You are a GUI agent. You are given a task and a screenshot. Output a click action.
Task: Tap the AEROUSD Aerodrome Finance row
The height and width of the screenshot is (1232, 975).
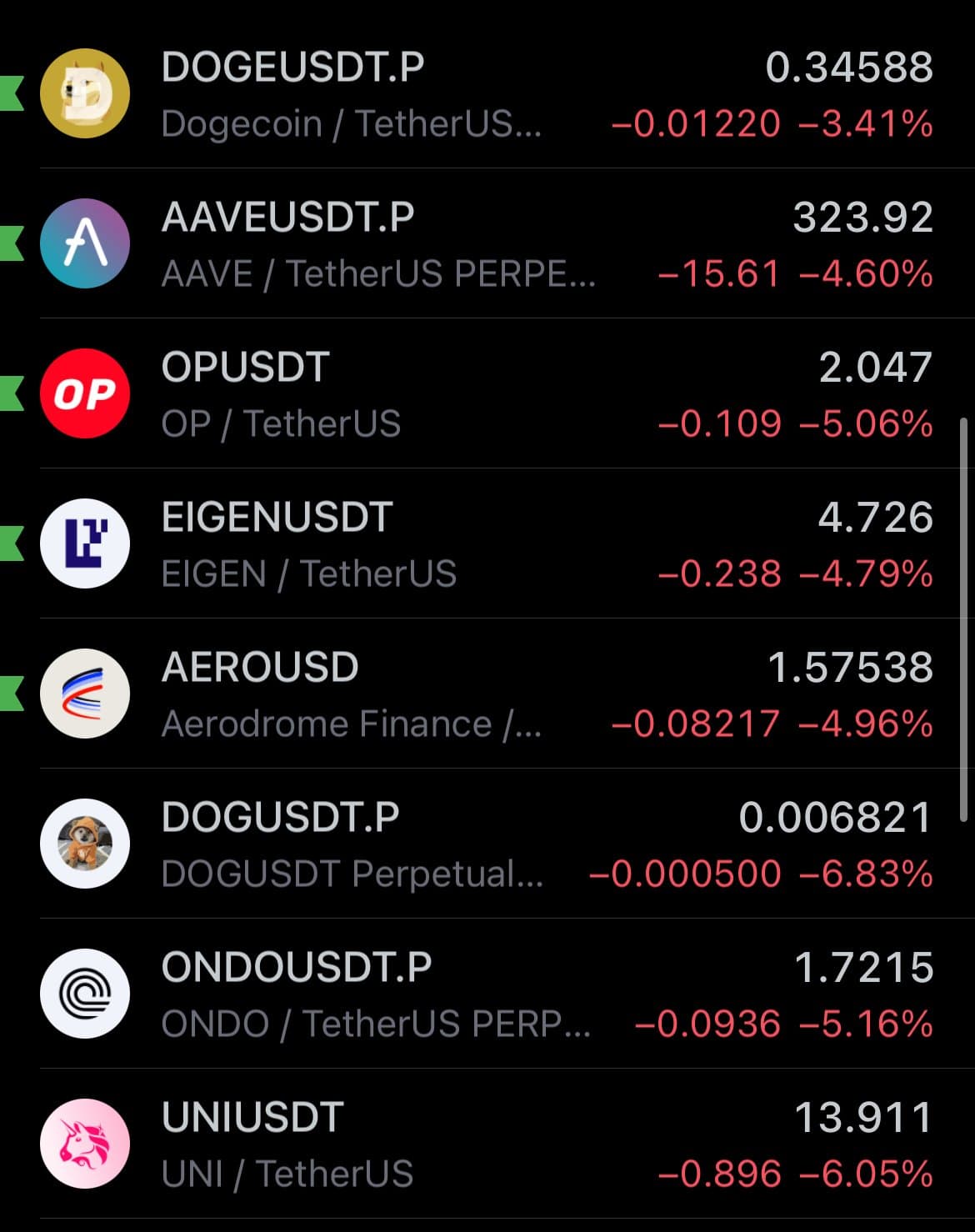tap(487, 694)
